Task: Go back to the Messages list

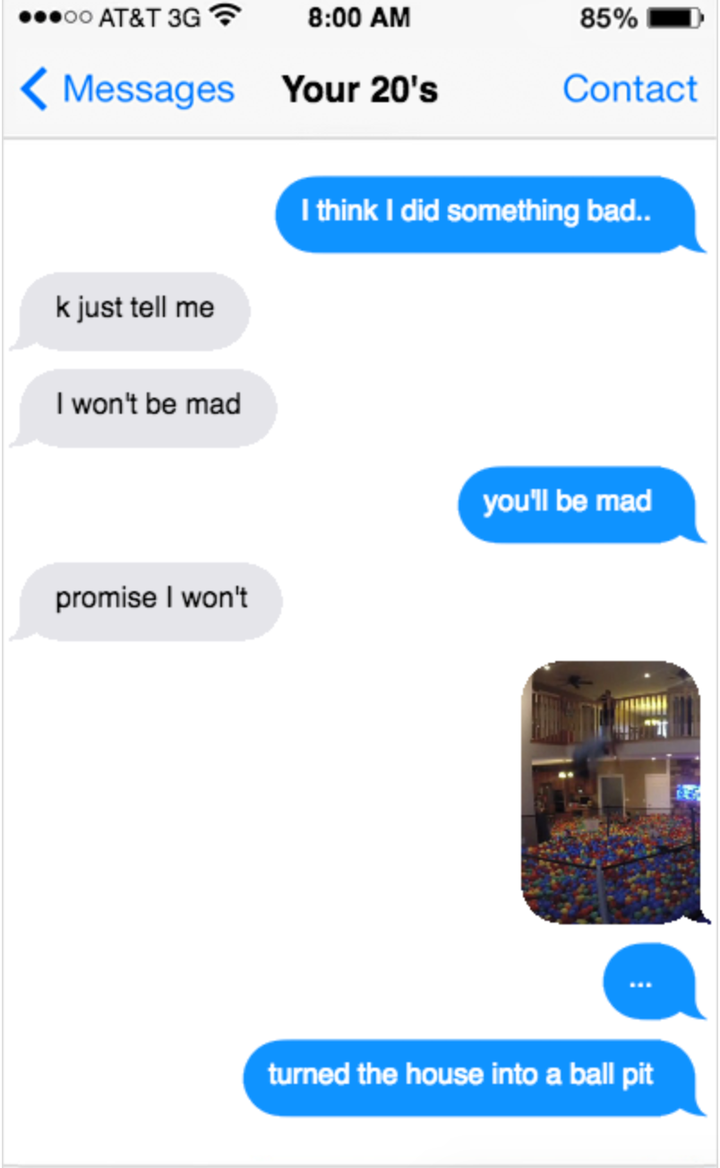Action: [127, 89]
